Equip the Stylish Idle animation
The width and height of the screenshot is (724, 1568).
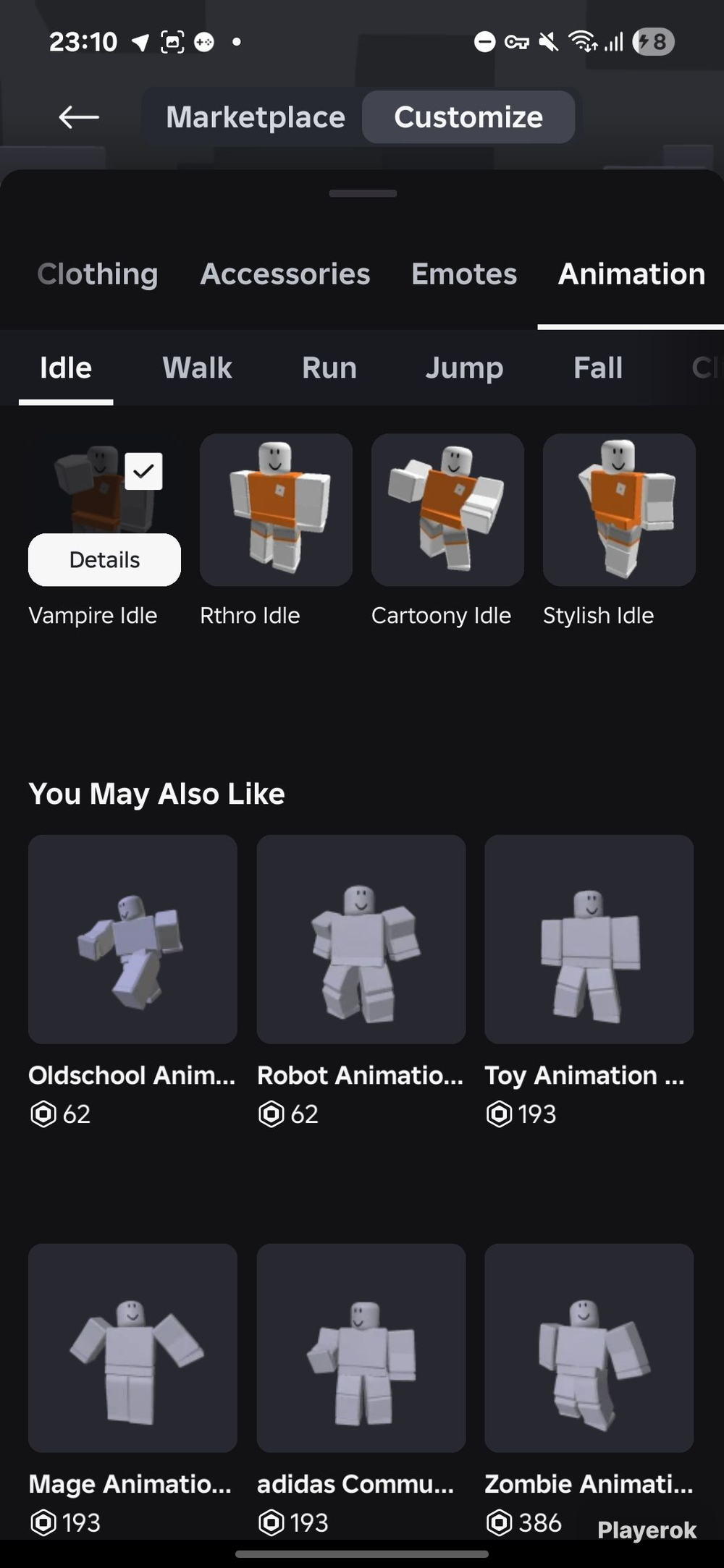click(619, 509)
